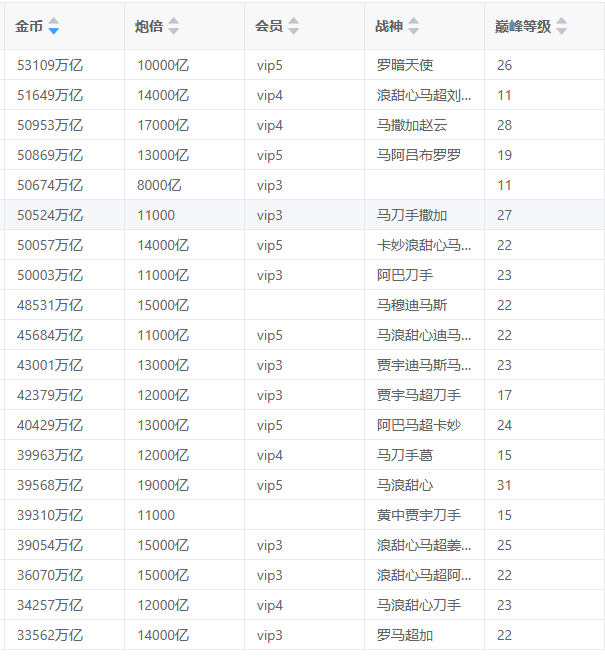Sort the table by 巅峰等级 column

pyautogui.click(x=561, y=27)
